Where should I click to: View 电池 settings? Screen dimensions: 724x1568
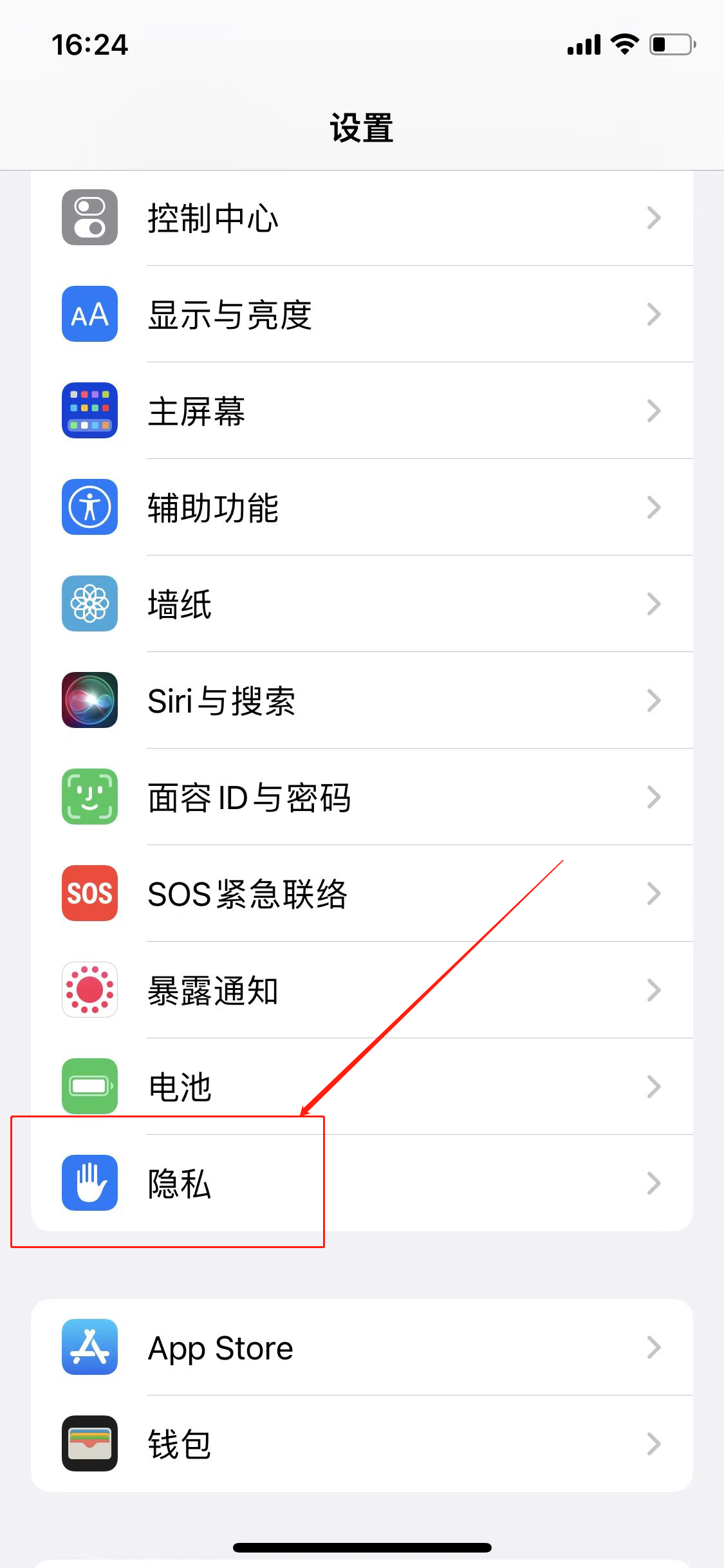click(360, 1087)
